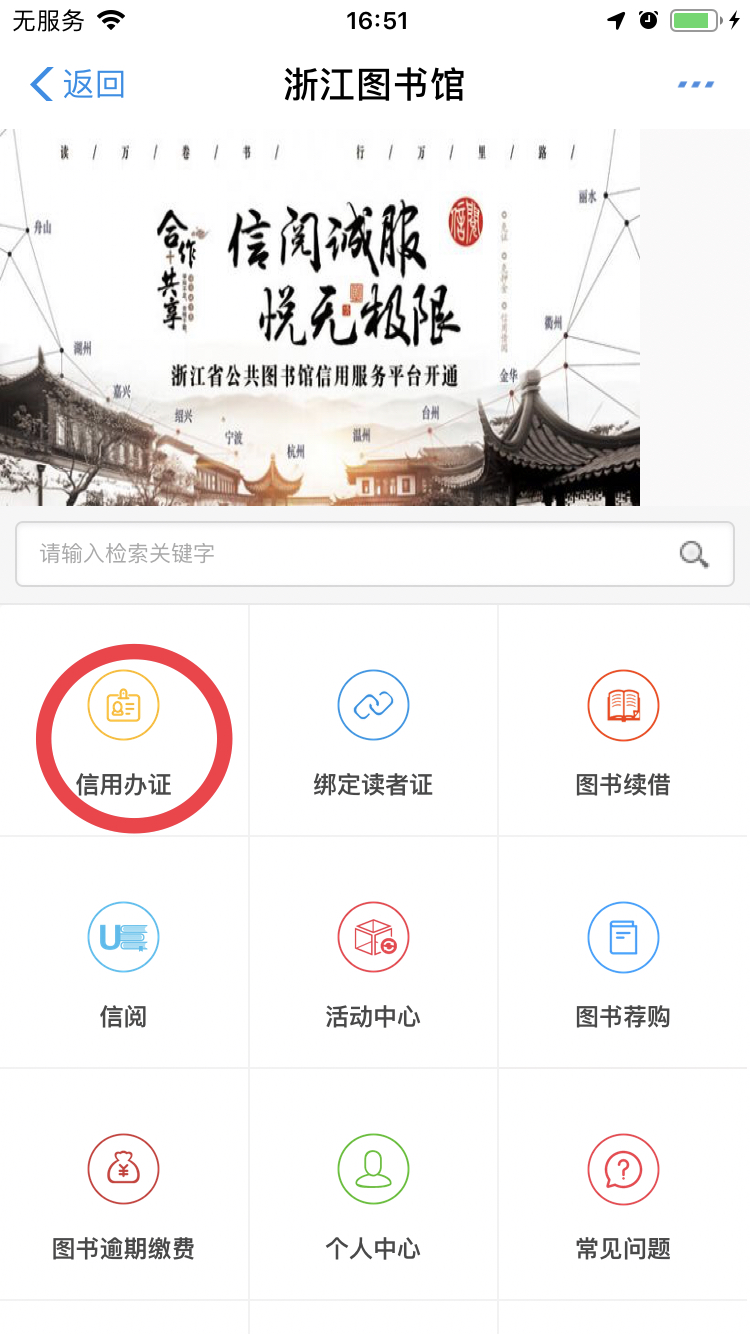
Task: Tap the keyword search field
Action: tap(375, 553)
